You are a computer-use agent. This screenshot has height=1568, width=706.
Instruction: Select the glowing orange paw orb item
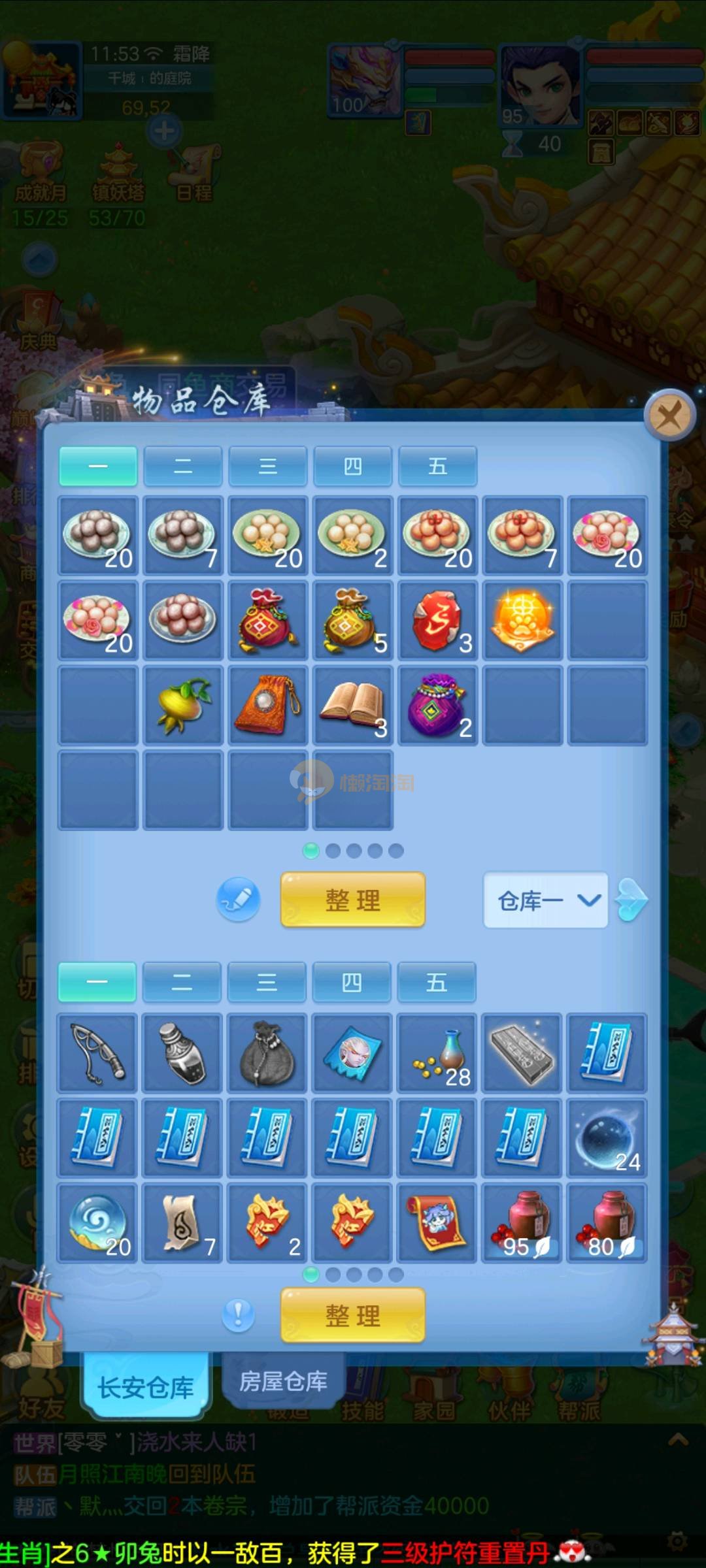522,621
